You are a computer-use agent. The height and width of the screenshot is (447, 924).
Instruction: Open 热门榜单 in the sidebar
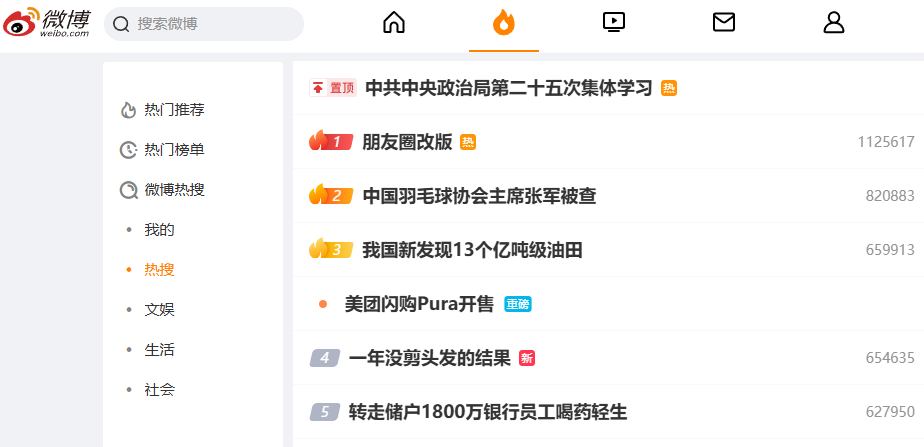coord(173,150)
